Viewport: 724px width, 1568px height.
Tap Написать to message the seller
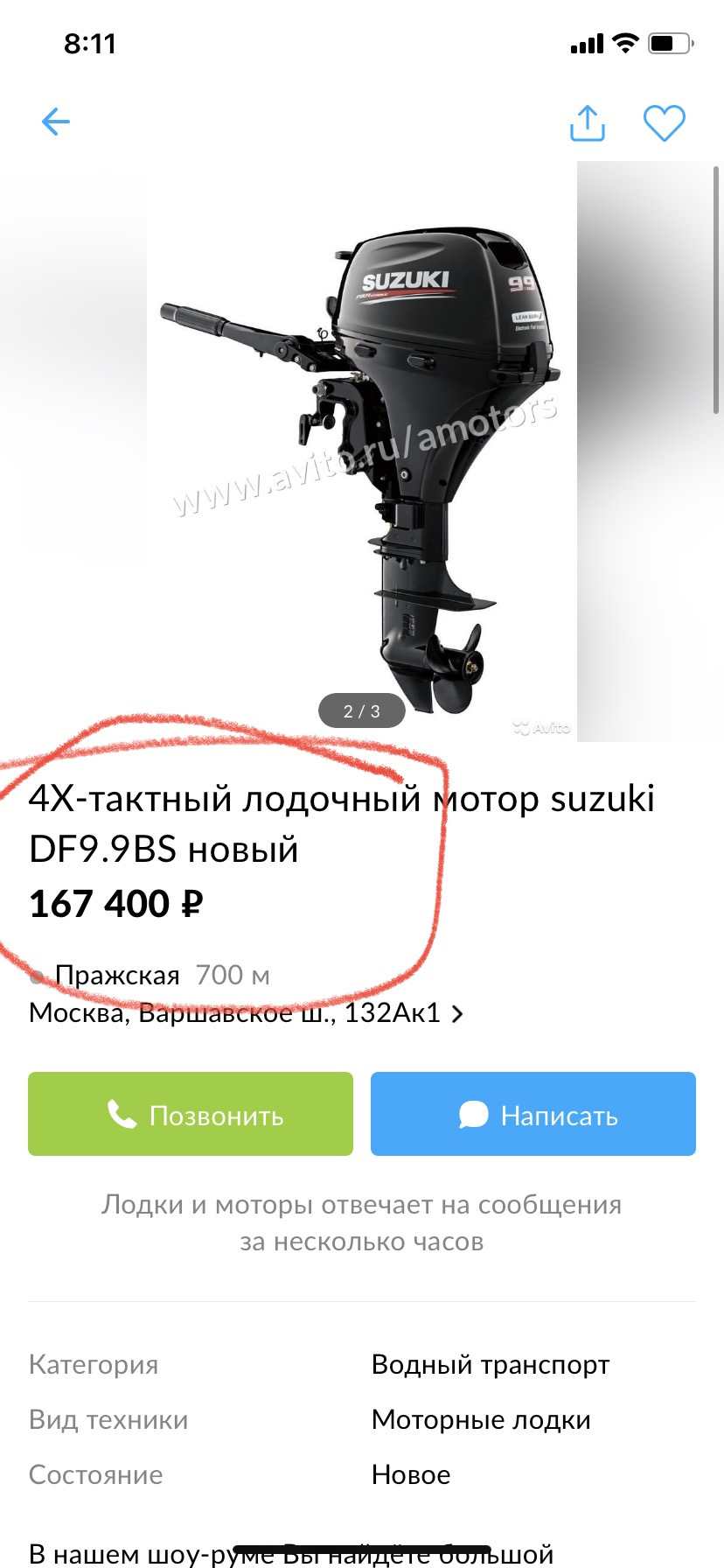[x=533, y=1114]
